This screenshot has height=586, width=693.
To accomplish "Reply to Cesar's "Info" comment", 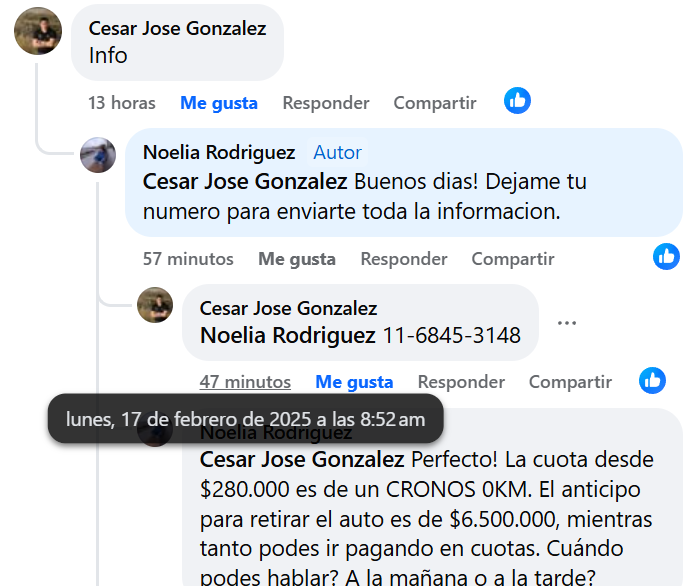I will pyautogui.click(x=325, y=103).
